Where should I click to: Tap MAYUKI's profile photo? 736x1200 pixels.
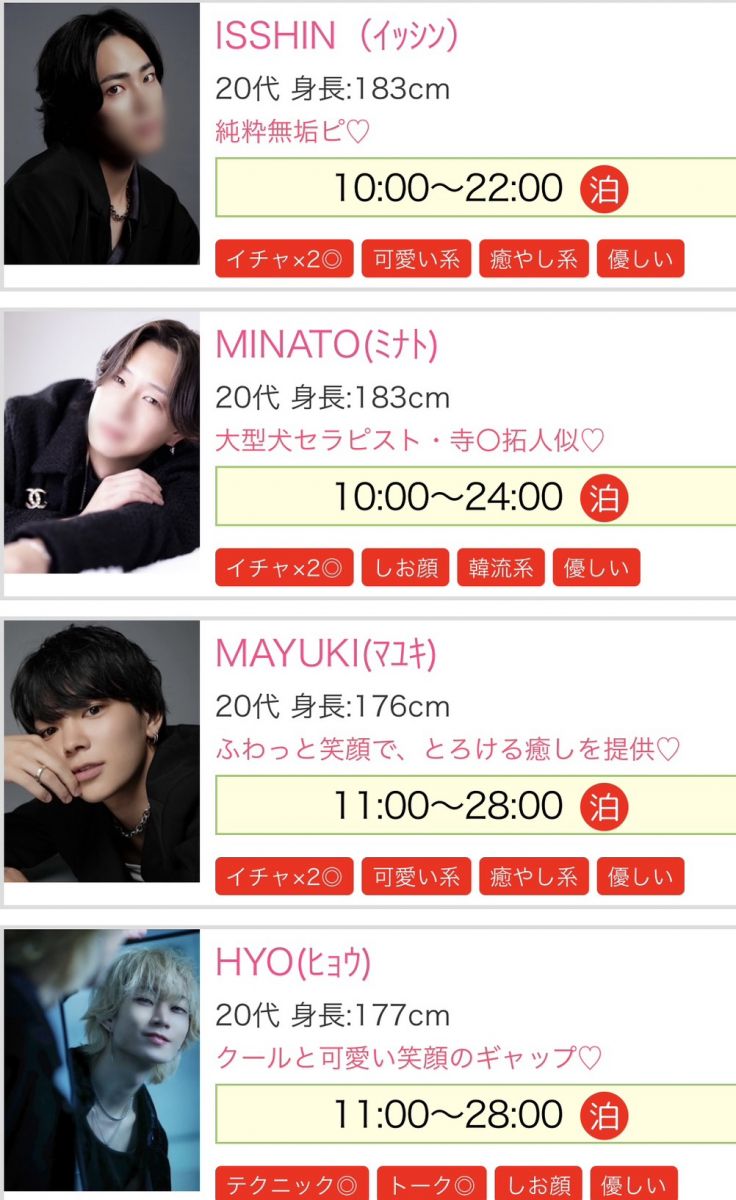coord(102,752)
